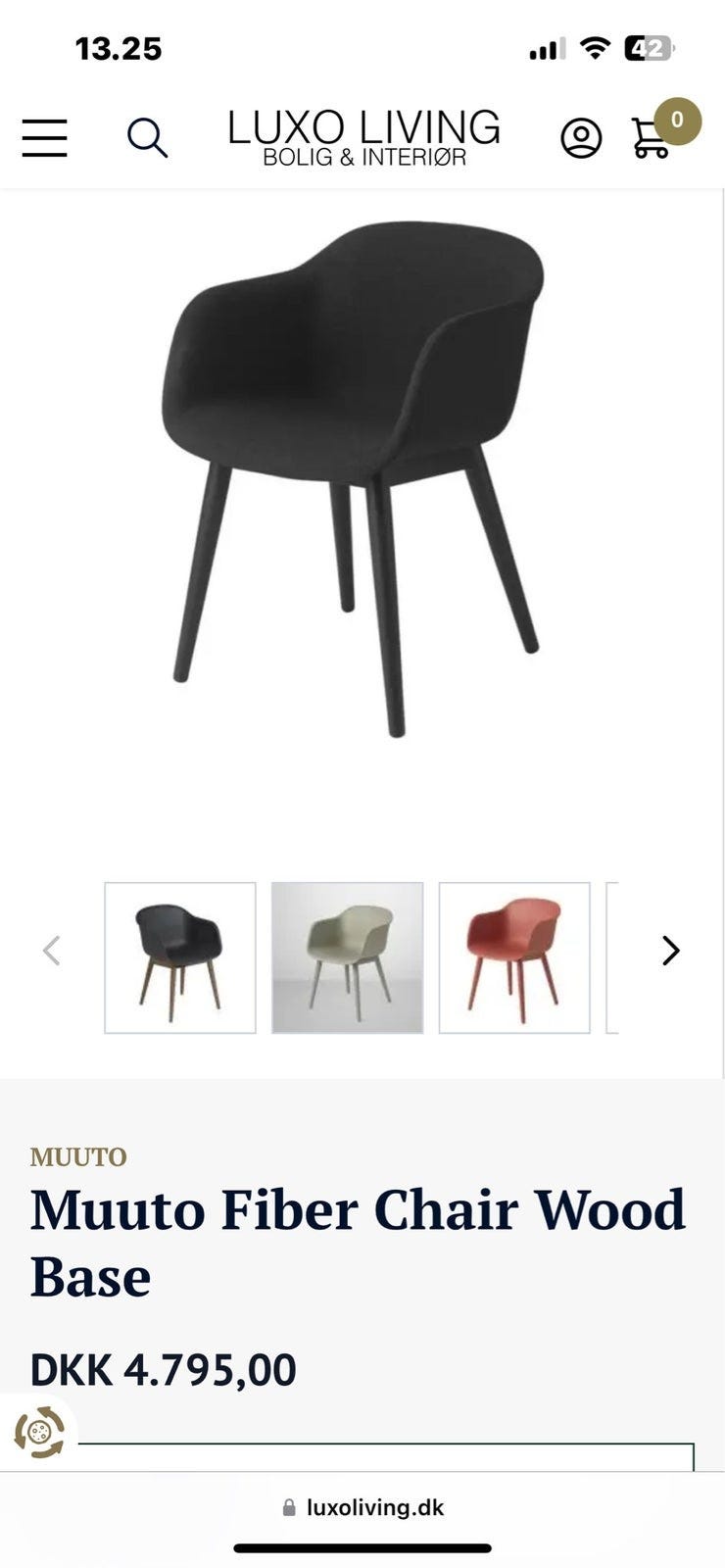This screenshot has height=1568, width=725.
Task: Select the sage green chair thumbnail
Action: (348, 957)
